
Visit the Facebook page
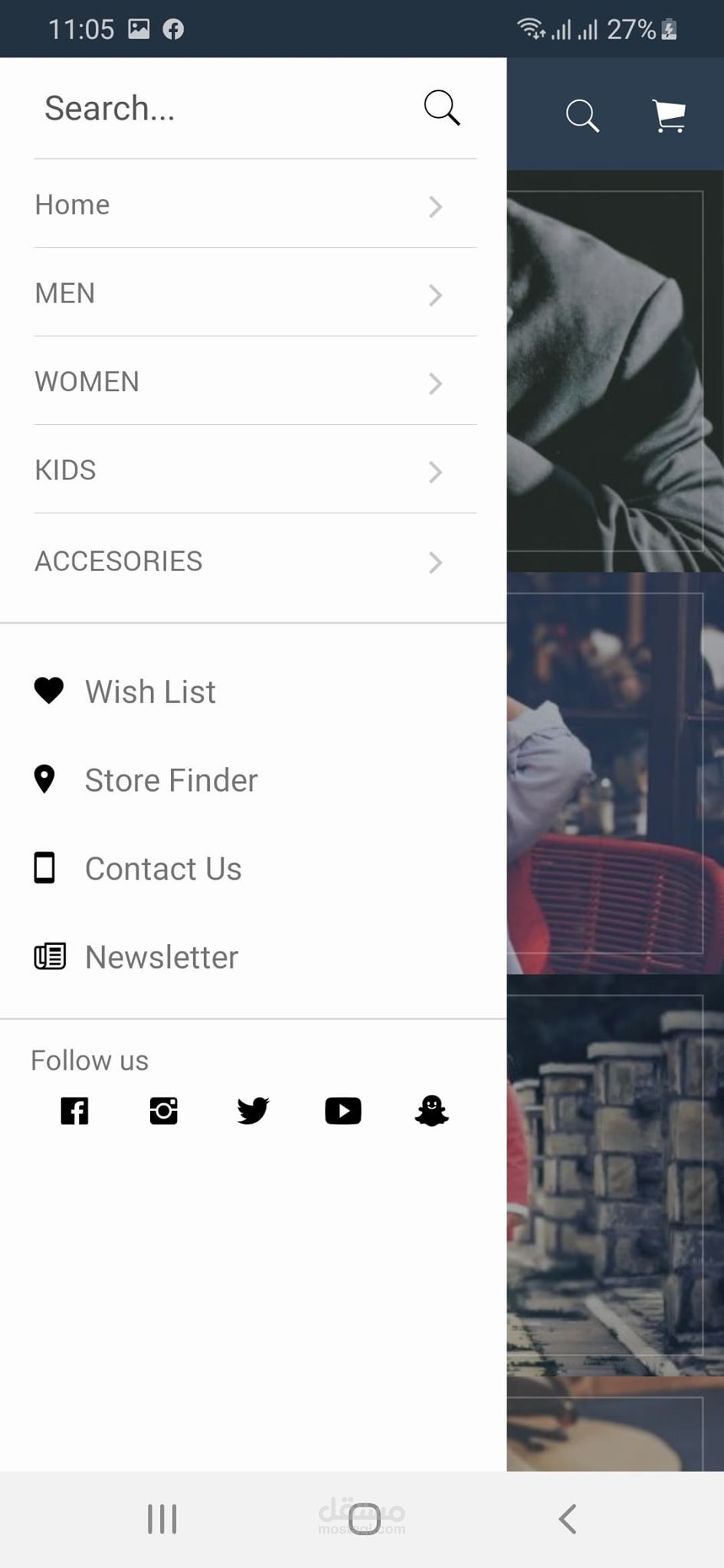pos(74,1110)
